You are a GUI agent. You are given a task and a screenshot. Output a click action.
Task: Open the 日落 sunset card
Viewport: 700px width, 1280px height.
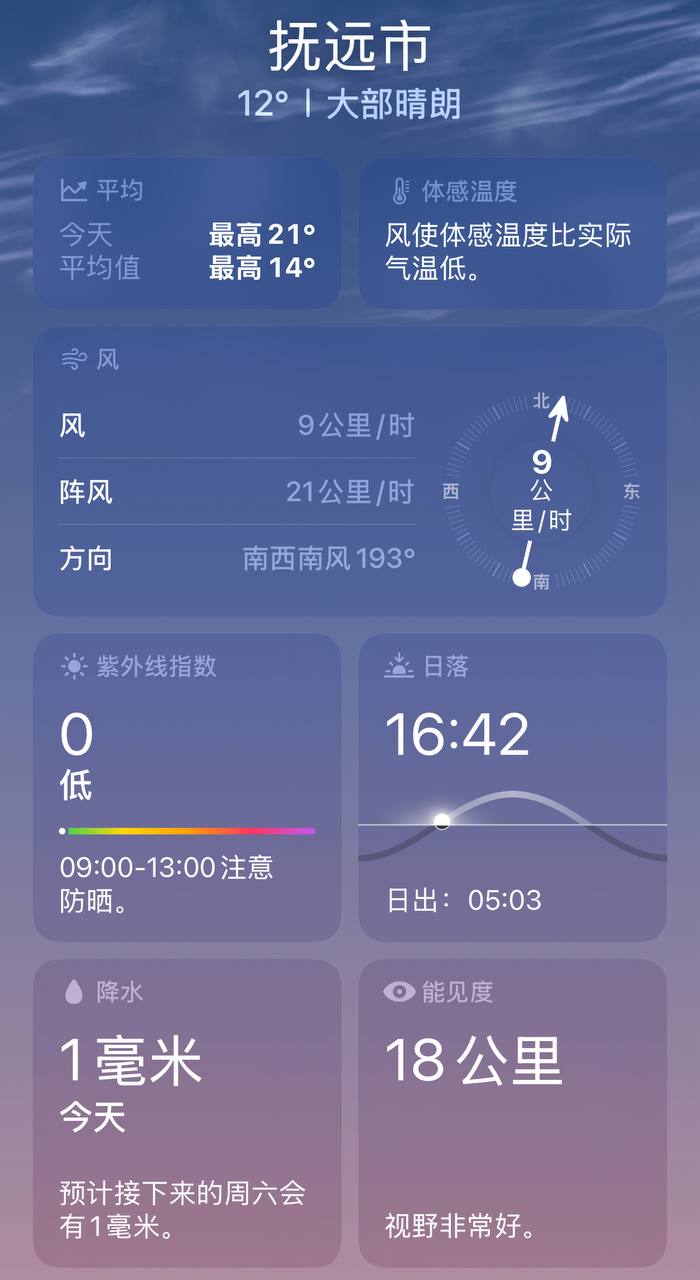click(512, 787)
